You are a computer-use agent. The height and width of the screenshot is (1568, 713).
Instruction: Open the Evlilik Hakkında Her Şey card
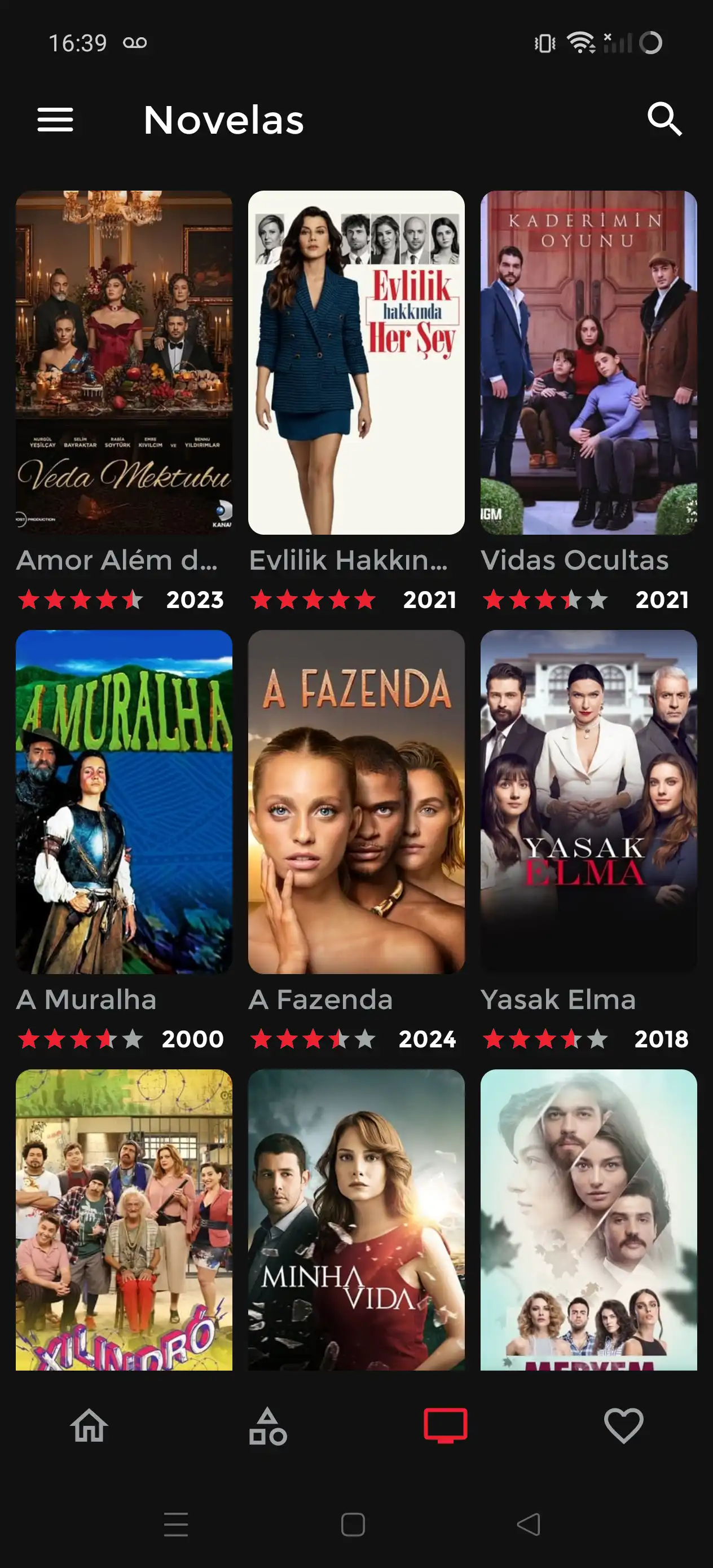(356, 363)
